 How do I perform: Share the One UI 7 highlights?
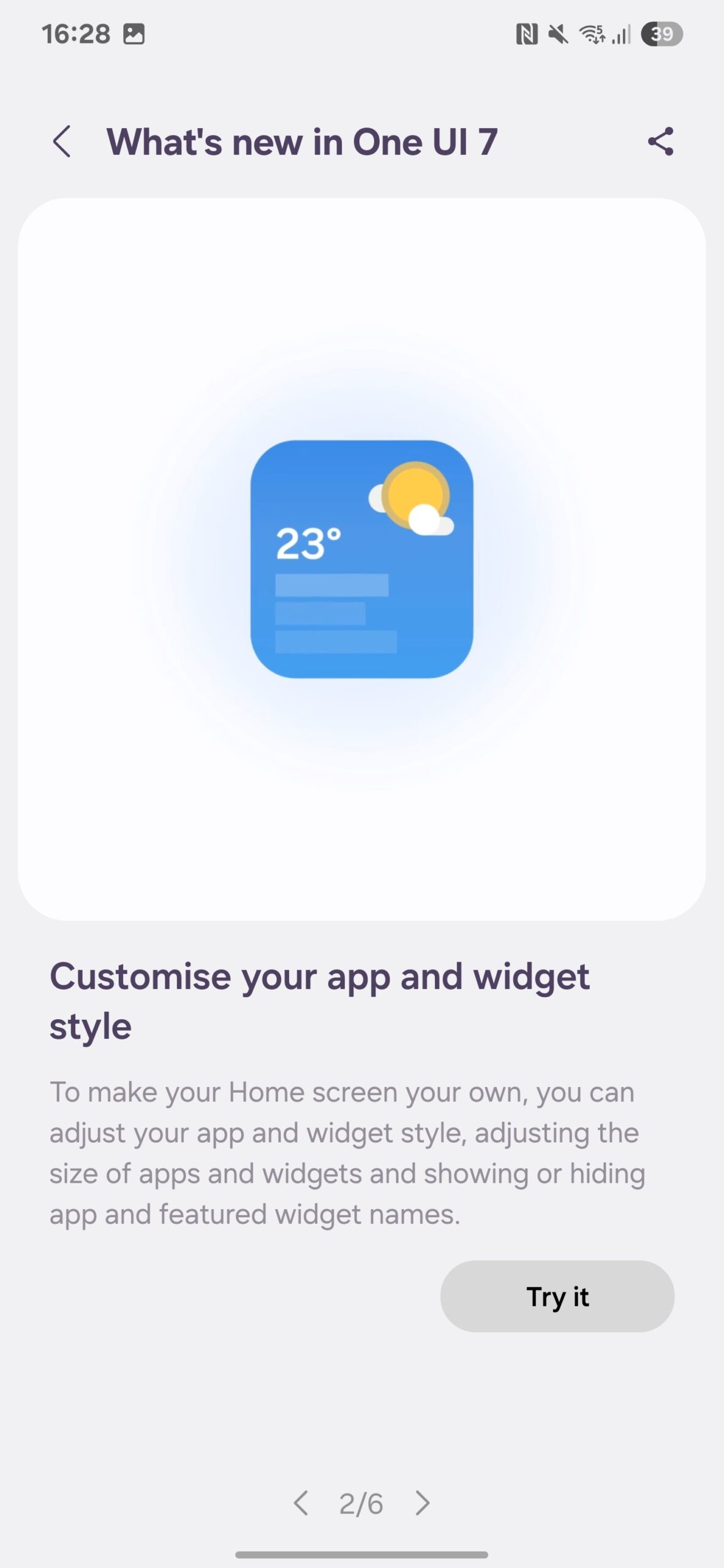click(x=660, y=141)
